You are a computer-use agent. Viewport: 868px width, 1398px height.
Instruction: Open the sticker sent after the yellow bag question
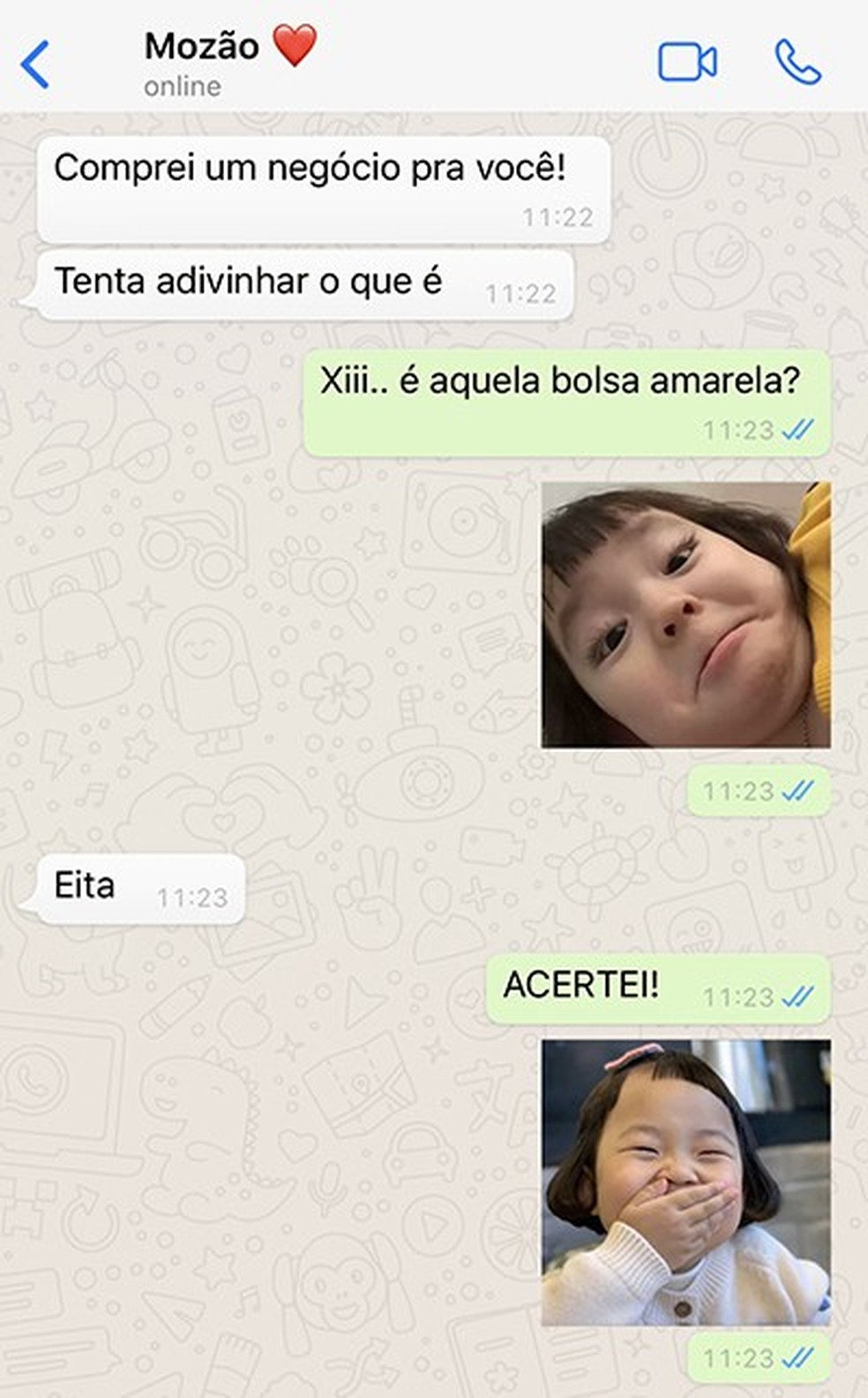(x=685, y=615)
